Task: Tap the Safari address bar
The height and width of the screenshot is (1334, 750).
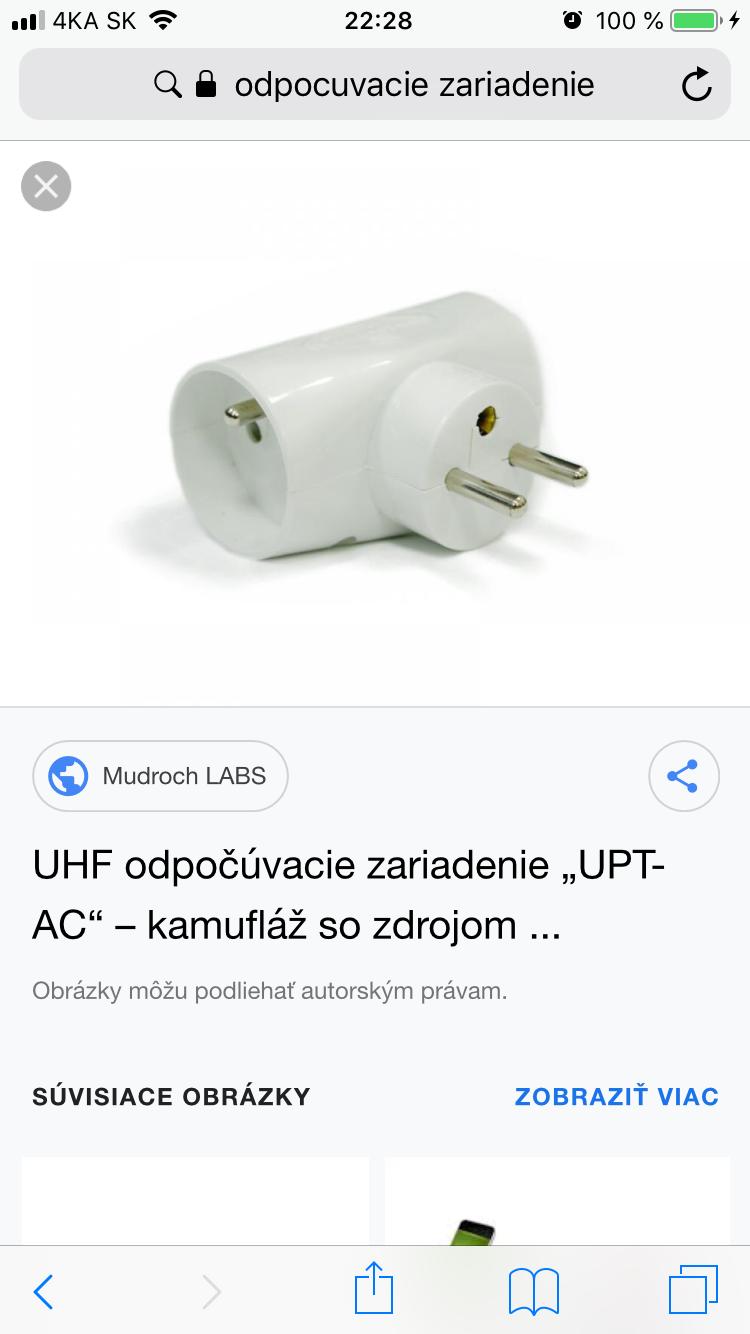Action: coord(375,85)
